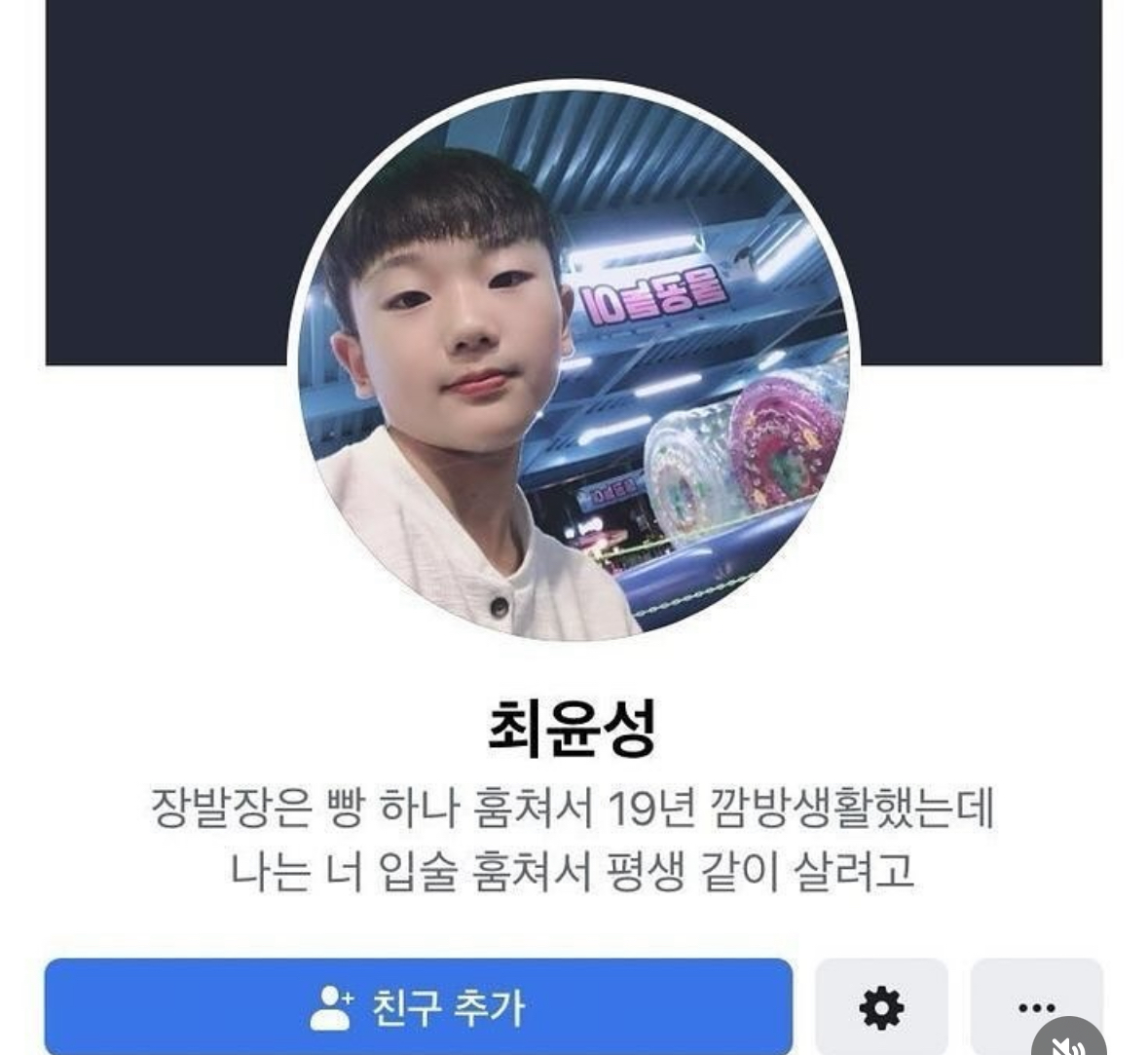Unmute the video sound
The image size is (1148, 1055).
click(x=1067, y=1040)
